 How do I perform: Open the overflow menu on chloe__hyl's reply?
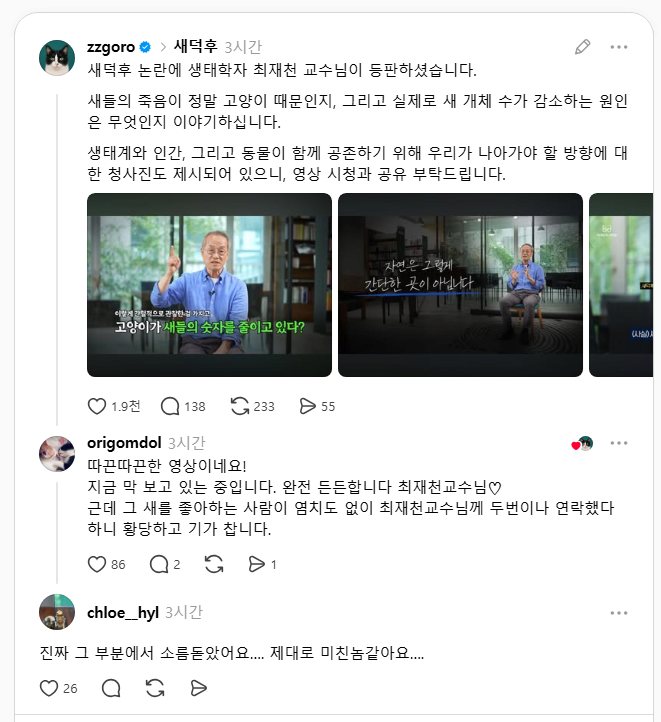pos(619,613)
